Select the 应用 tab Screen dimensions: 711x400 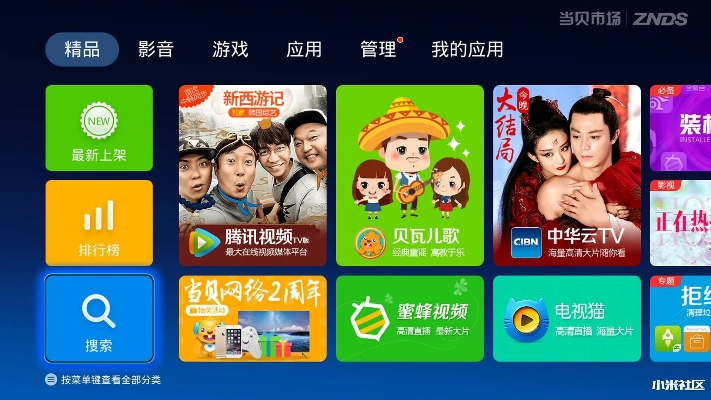click(x=304, y=49)
